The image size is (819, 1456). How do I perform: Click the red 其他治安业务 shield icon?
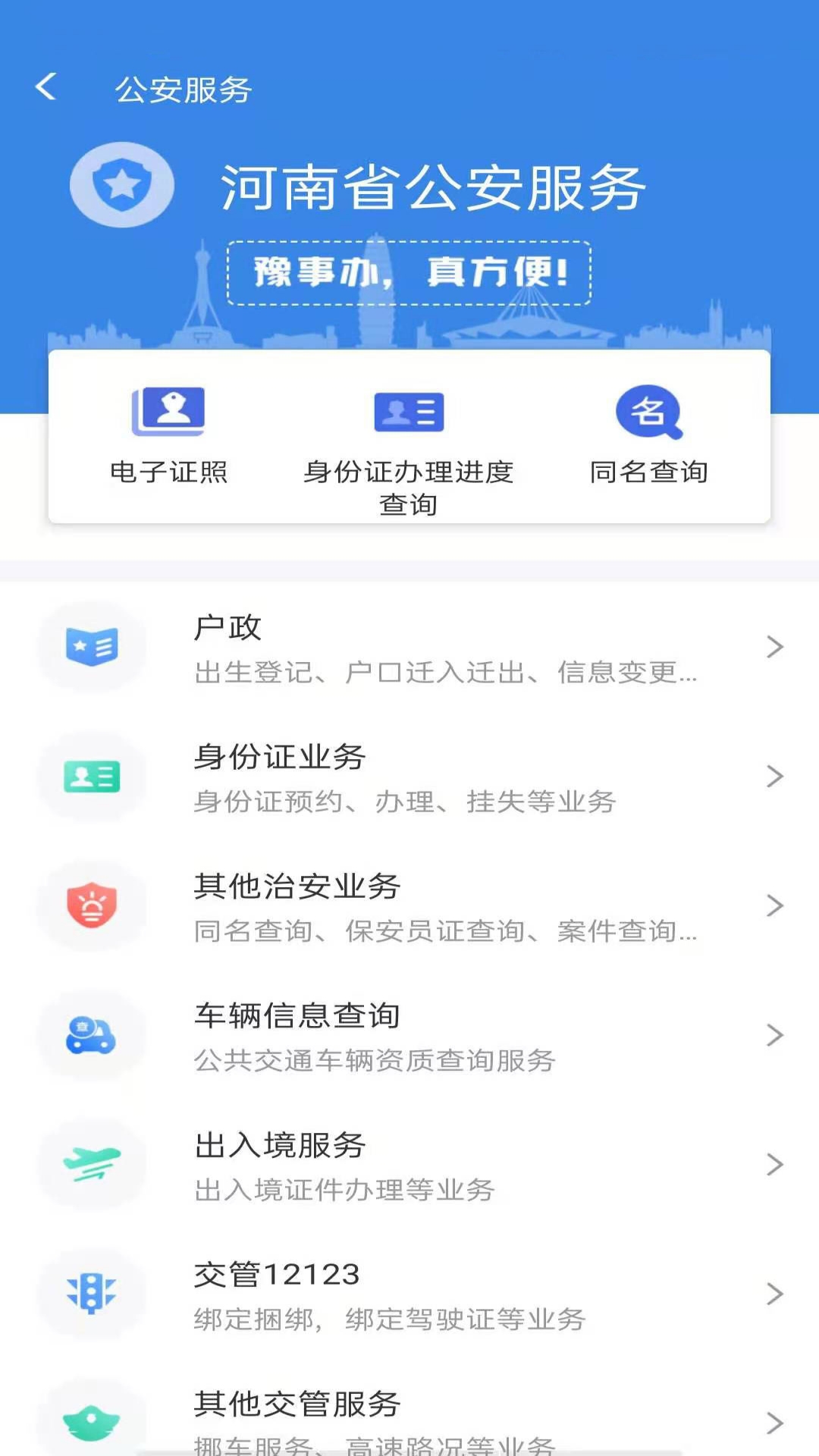pyautogui.click(x=91, y=907)
